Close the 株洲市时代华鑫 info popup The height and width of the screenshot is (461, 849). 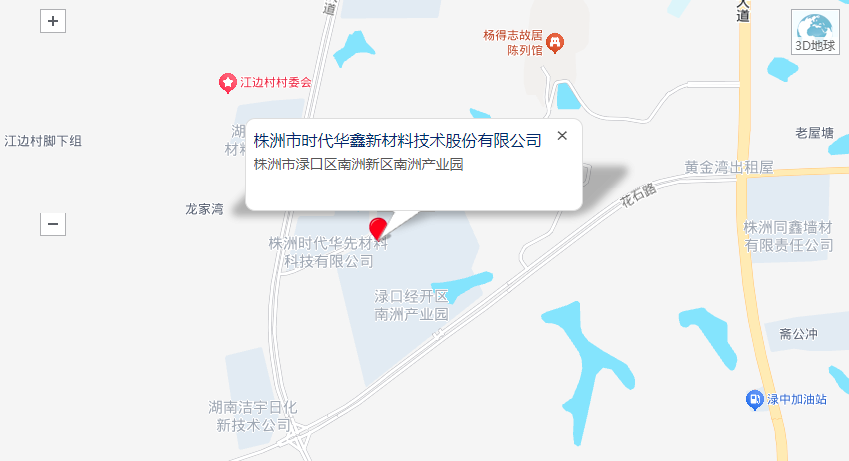pos(562,136)
